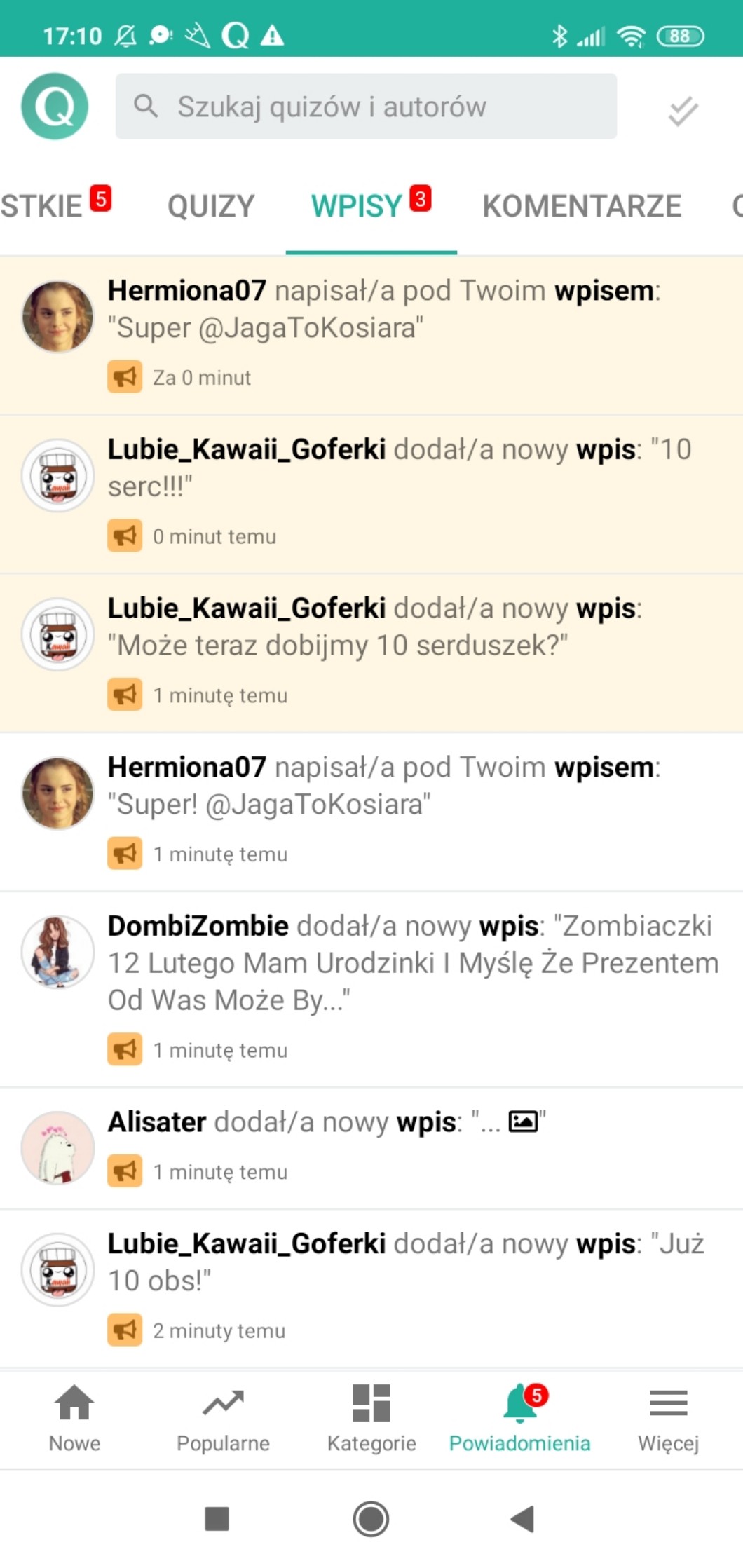This screenshot has height=1568, width=743.
Task: Open the quiz and author search field
Action: point(366,107)
